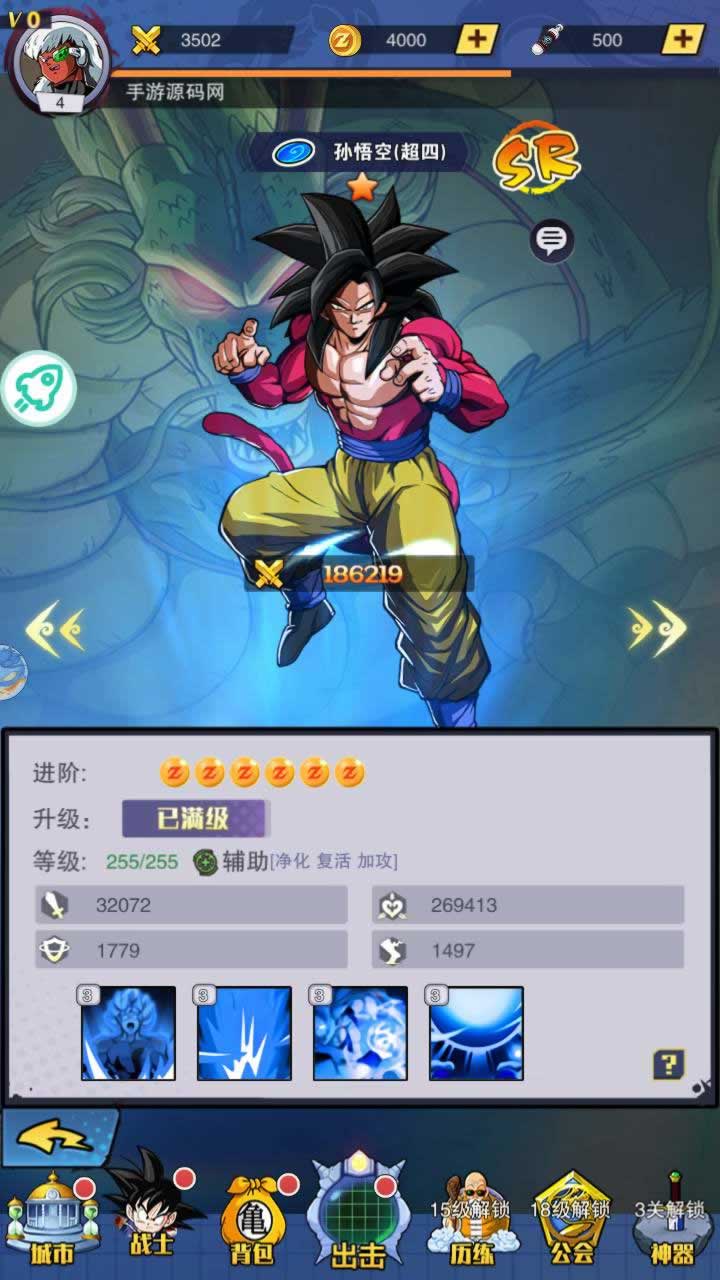720x1280 pixels.
Task: View the first skill icon
Action: pyautogui.click(x=128, y=1033)
